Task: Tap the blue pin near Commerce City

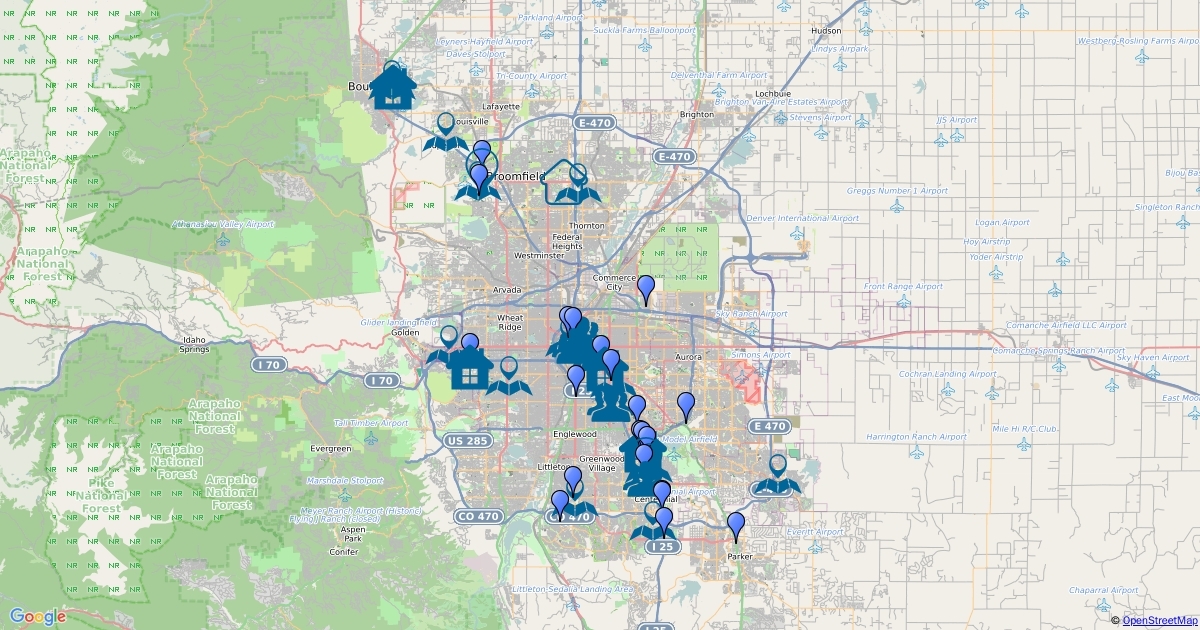Action: 647,290
